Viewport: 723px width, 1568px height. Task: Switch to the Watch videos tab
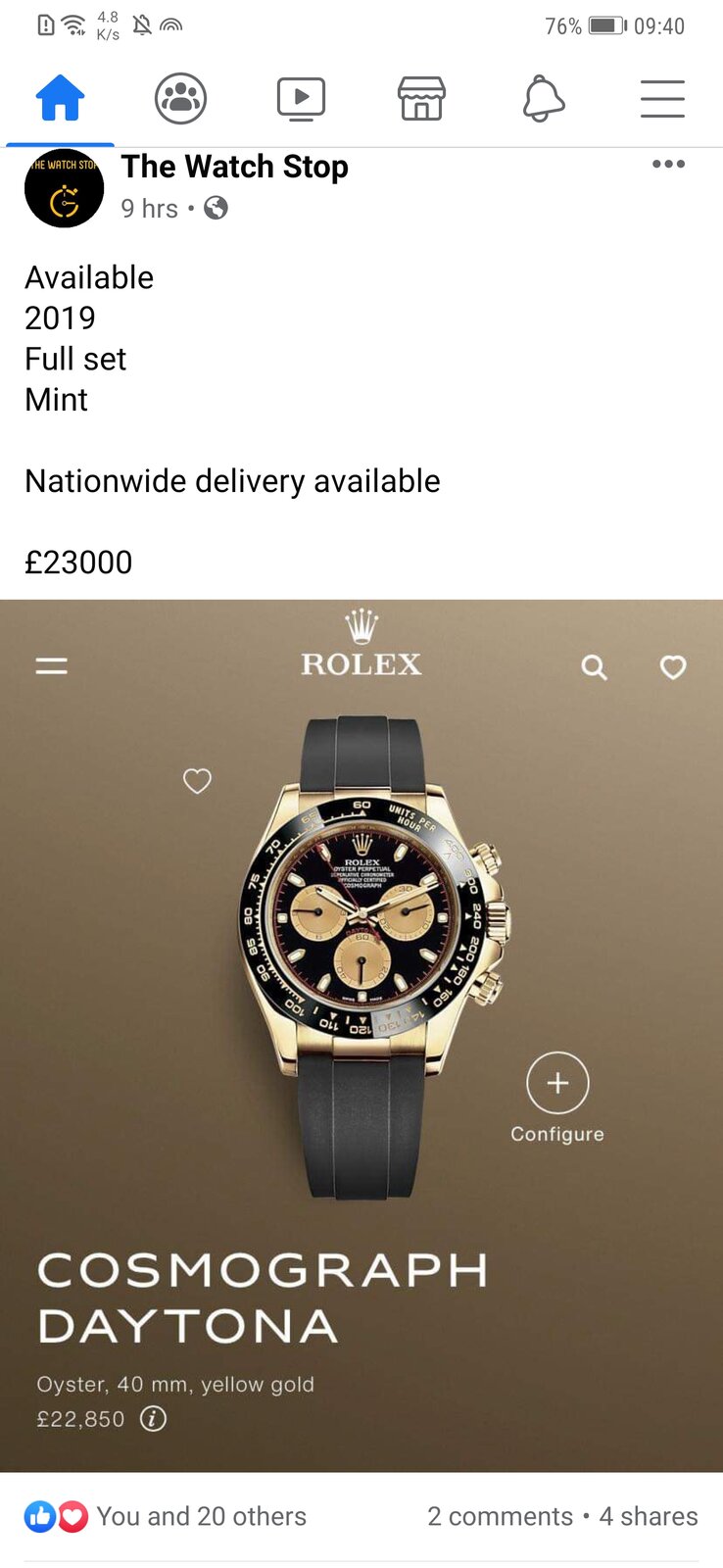(x=301, y=98)
